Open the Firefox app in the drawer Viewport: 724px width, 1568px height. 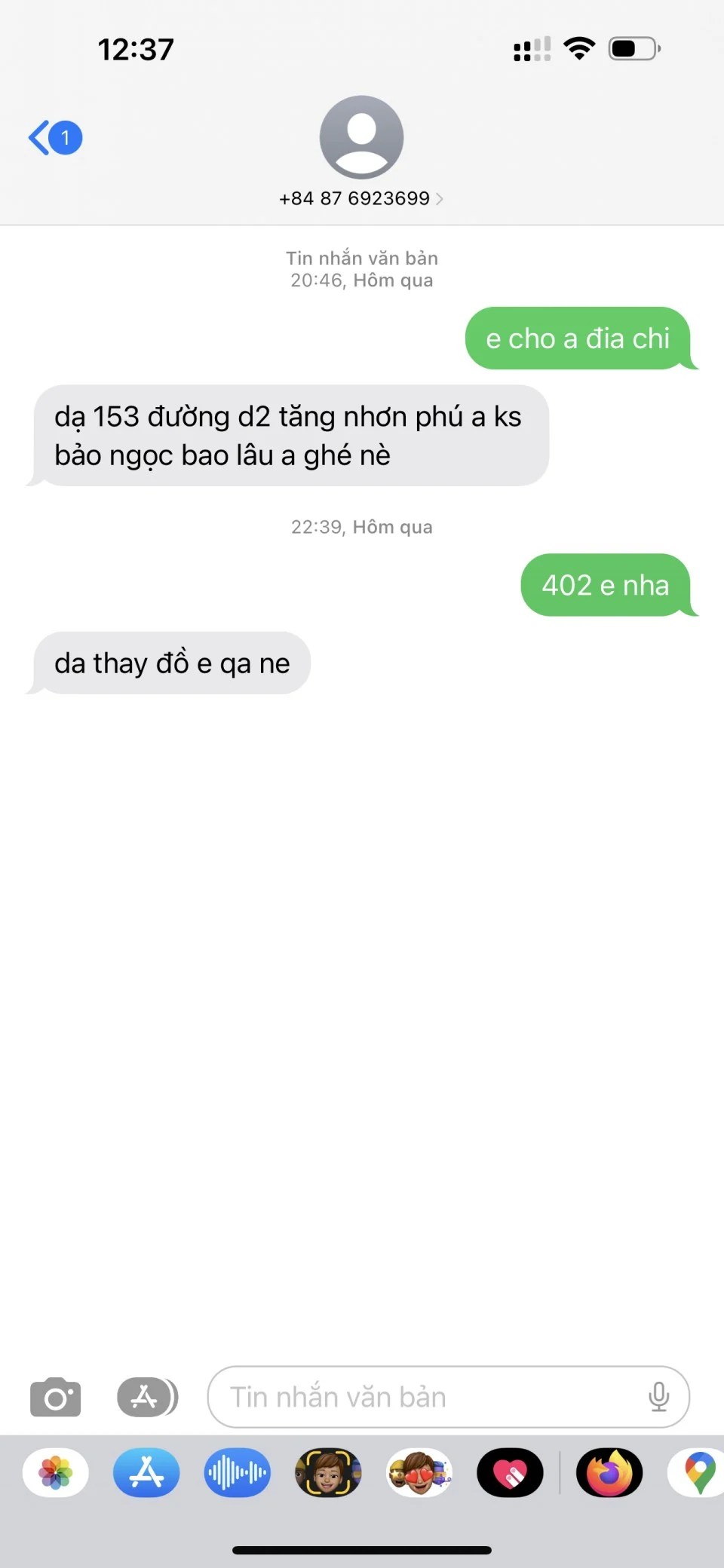point(609,1472)
